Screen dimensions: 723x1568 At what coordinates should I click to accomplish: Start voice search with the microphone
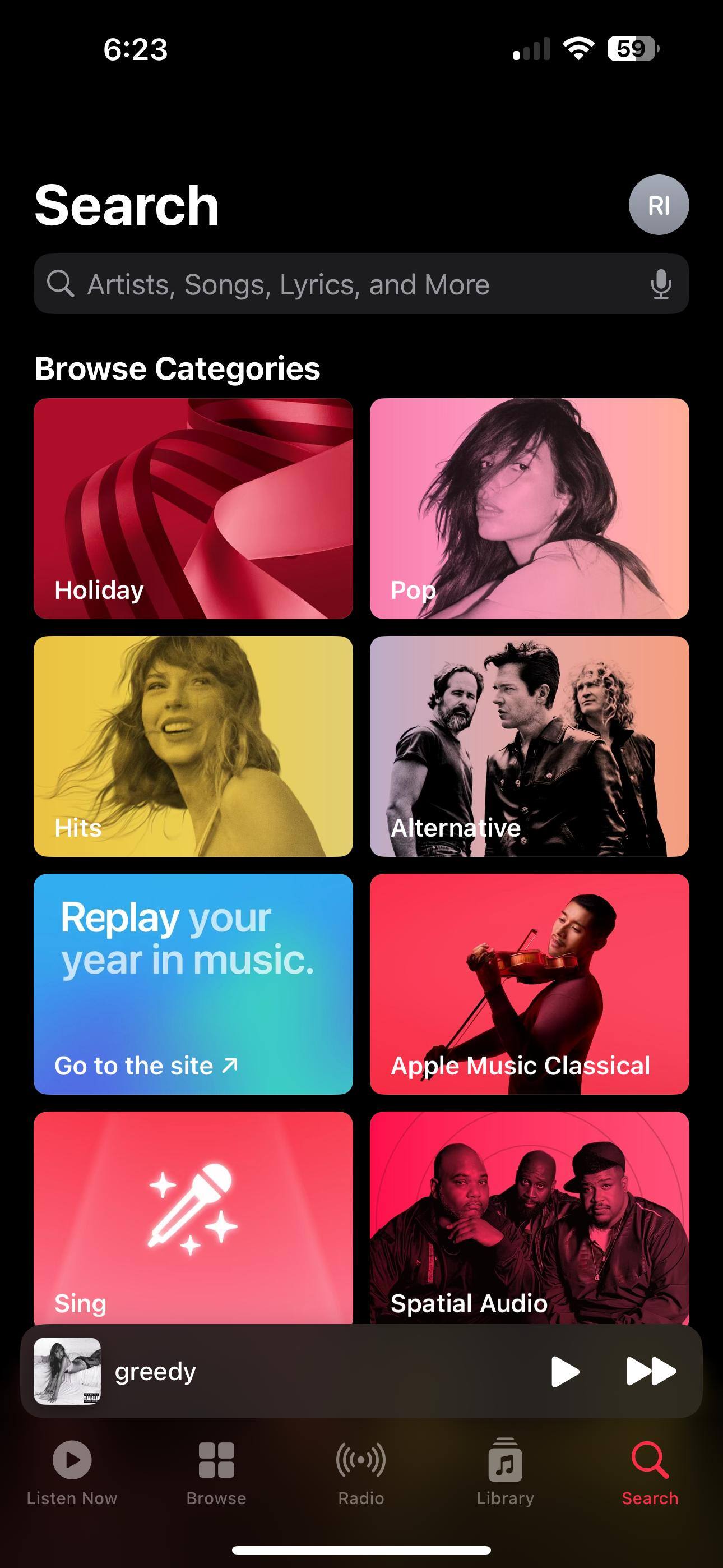[x=660, y=284]
